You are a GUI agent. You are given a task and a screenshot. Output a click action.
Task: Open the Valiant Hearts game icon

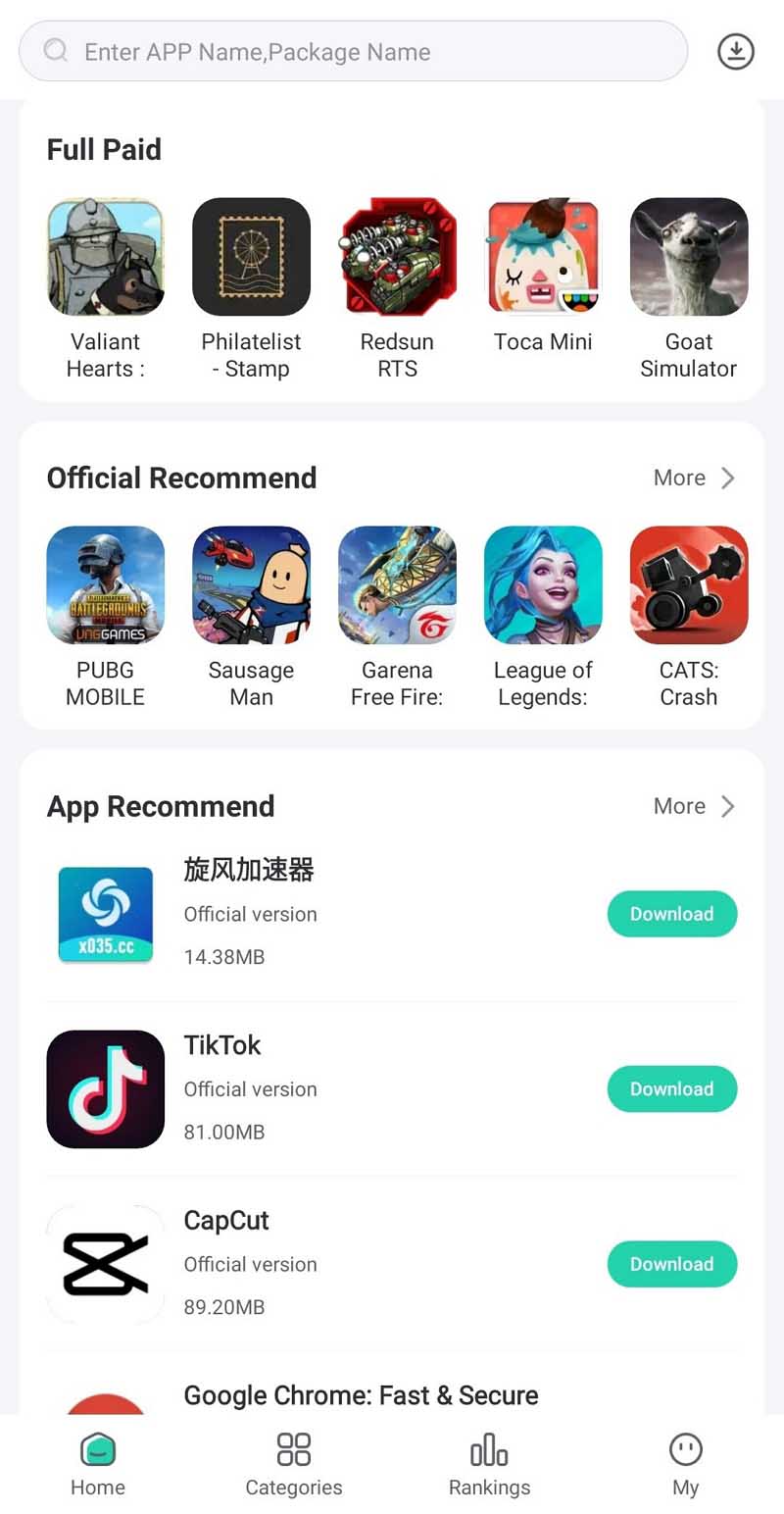(106, 257)
